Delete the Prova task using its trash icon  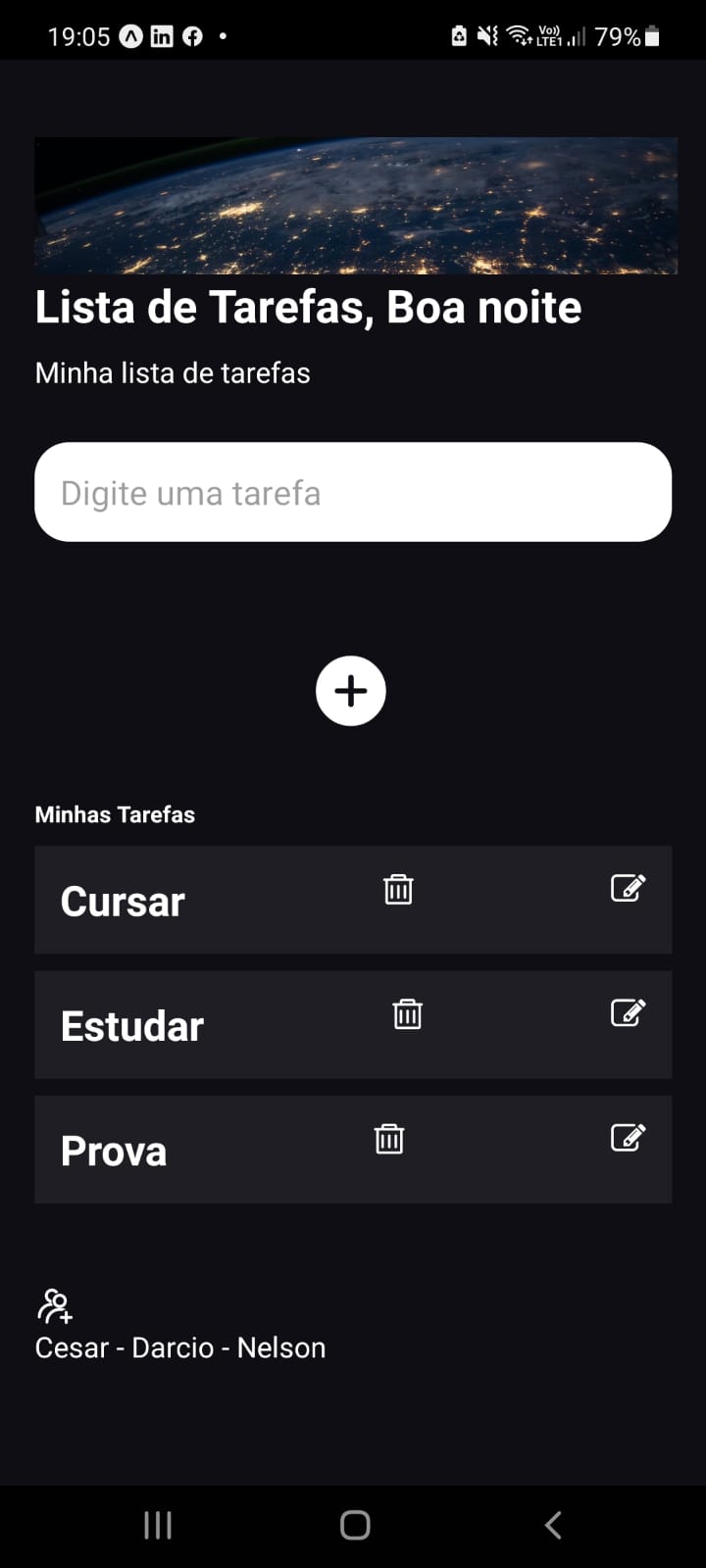389,1139
